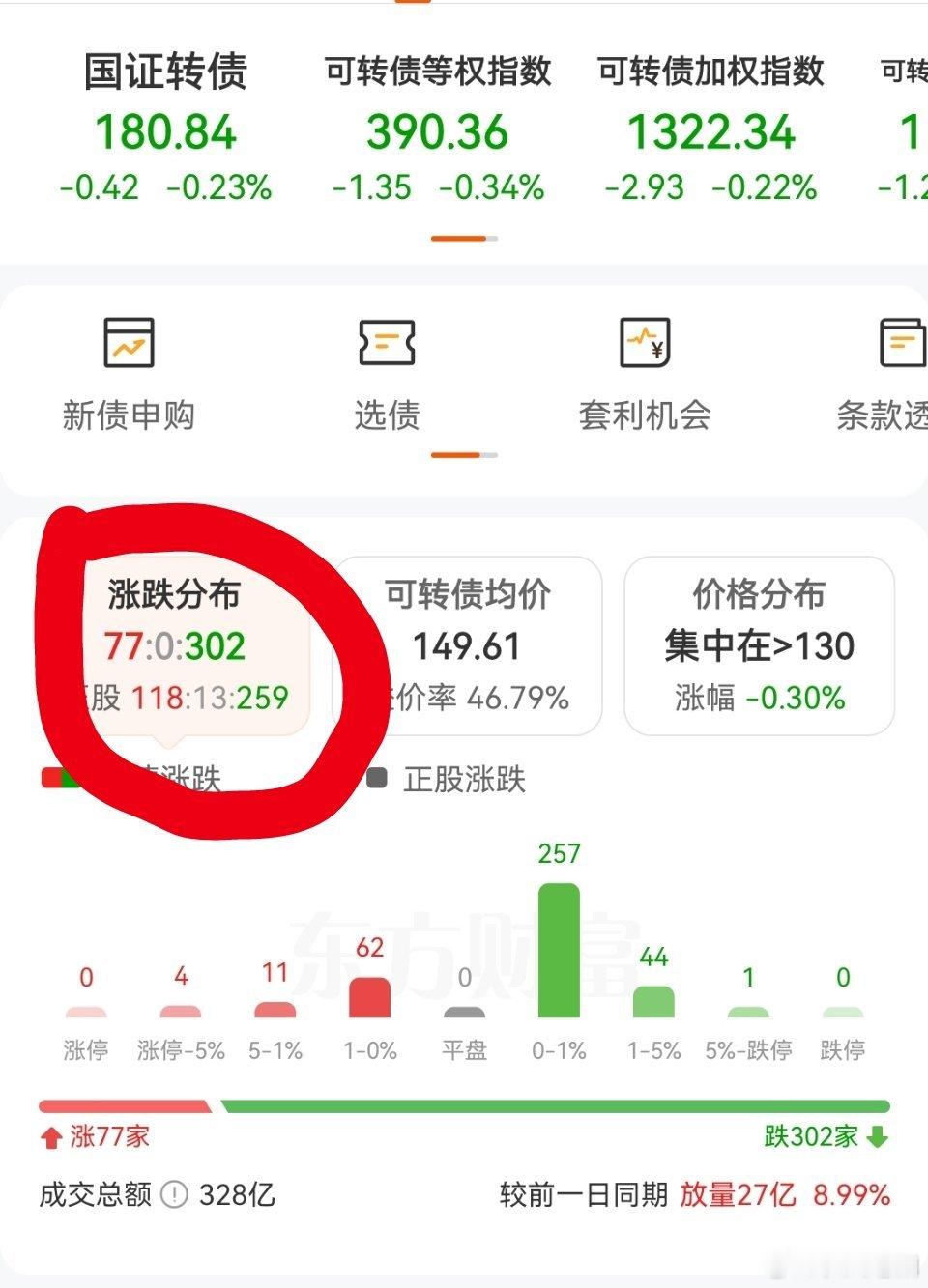Image resolution: width=928 pixels, height=1288 pixels.
Task: Switch to the 可转债等权指数 index tab
Action: coord(438,126)
